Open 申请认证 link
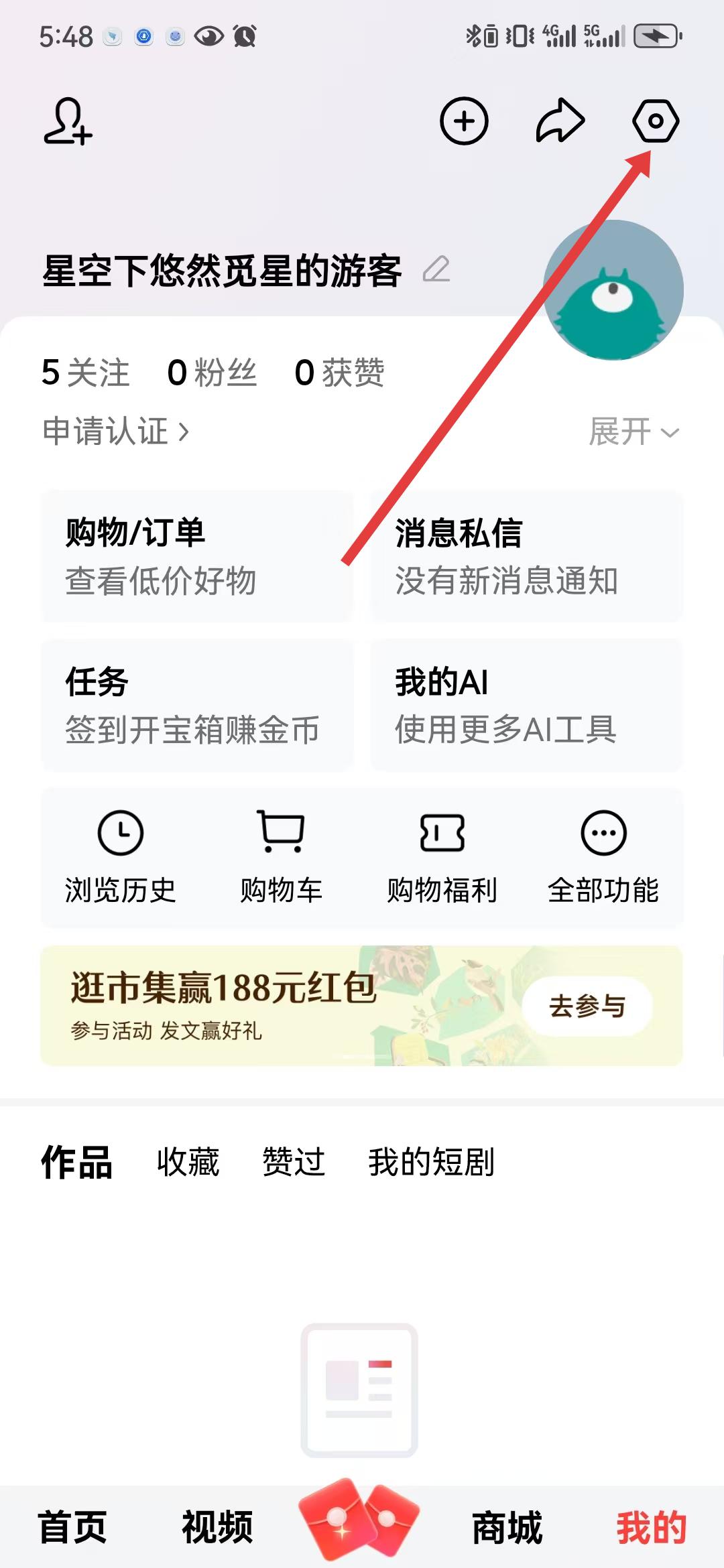Viewport: 724px width, 1568px height. click(x=115, y=431)
